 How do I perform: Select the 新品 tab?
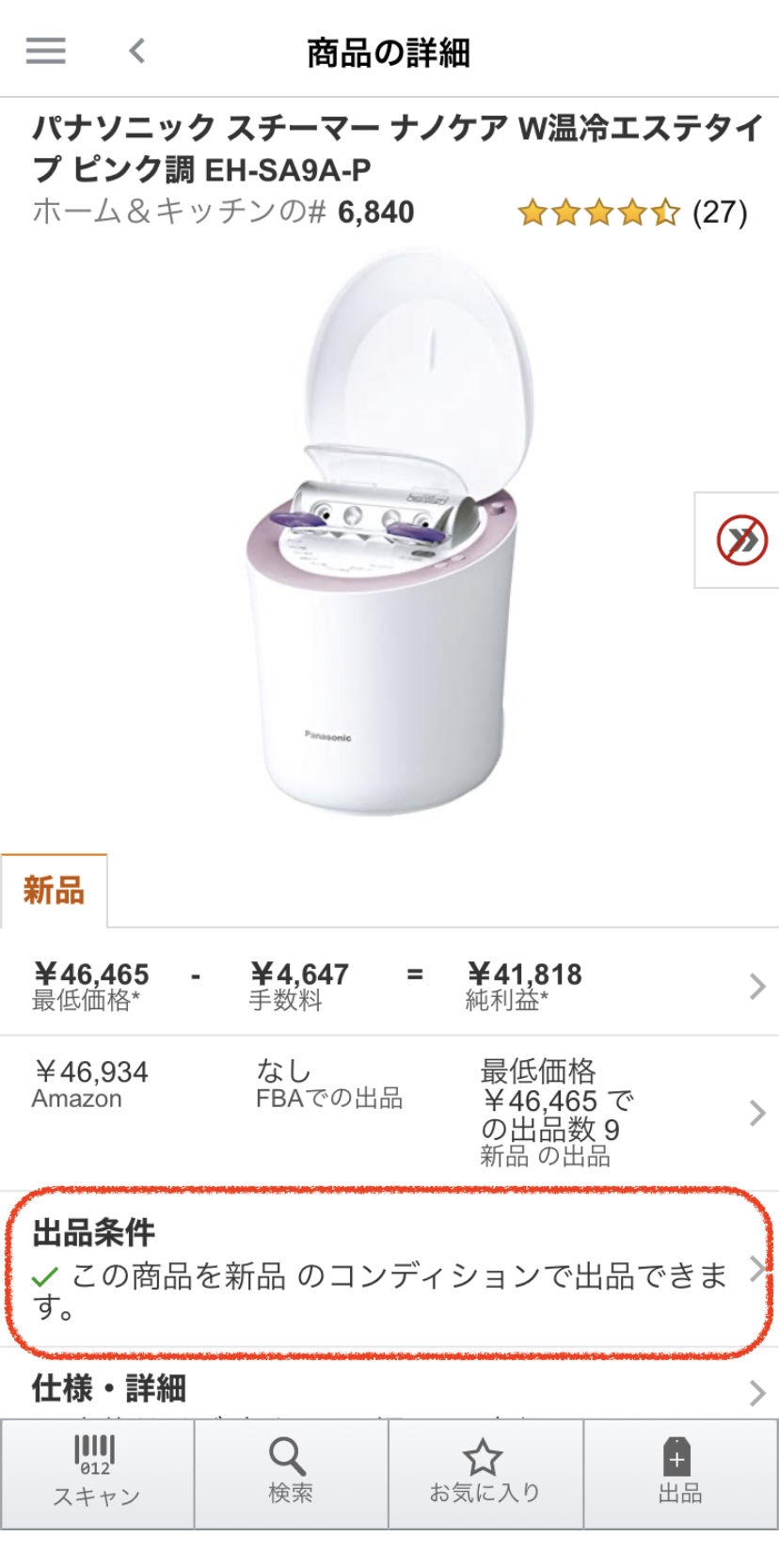click(55, 890)
